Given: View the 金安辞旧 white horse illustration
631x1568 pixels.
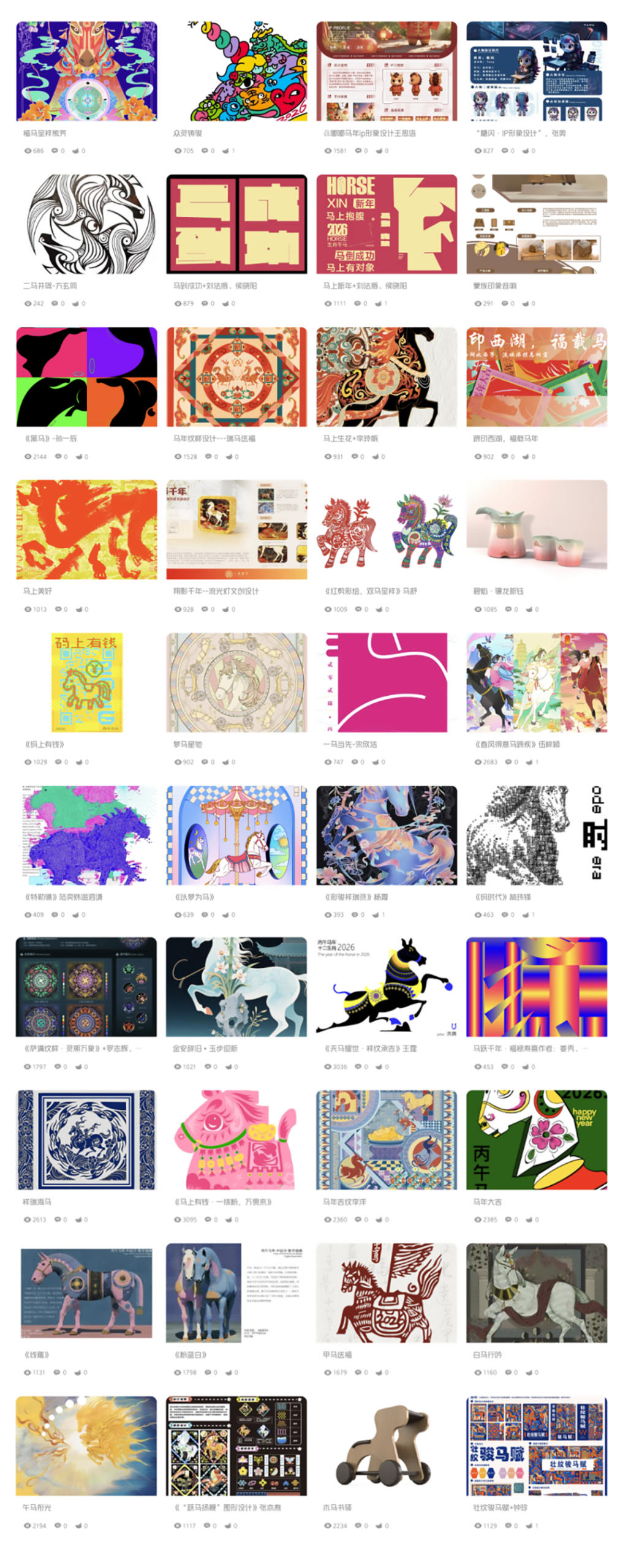Looking at the screenshot, I should (236, 986).
